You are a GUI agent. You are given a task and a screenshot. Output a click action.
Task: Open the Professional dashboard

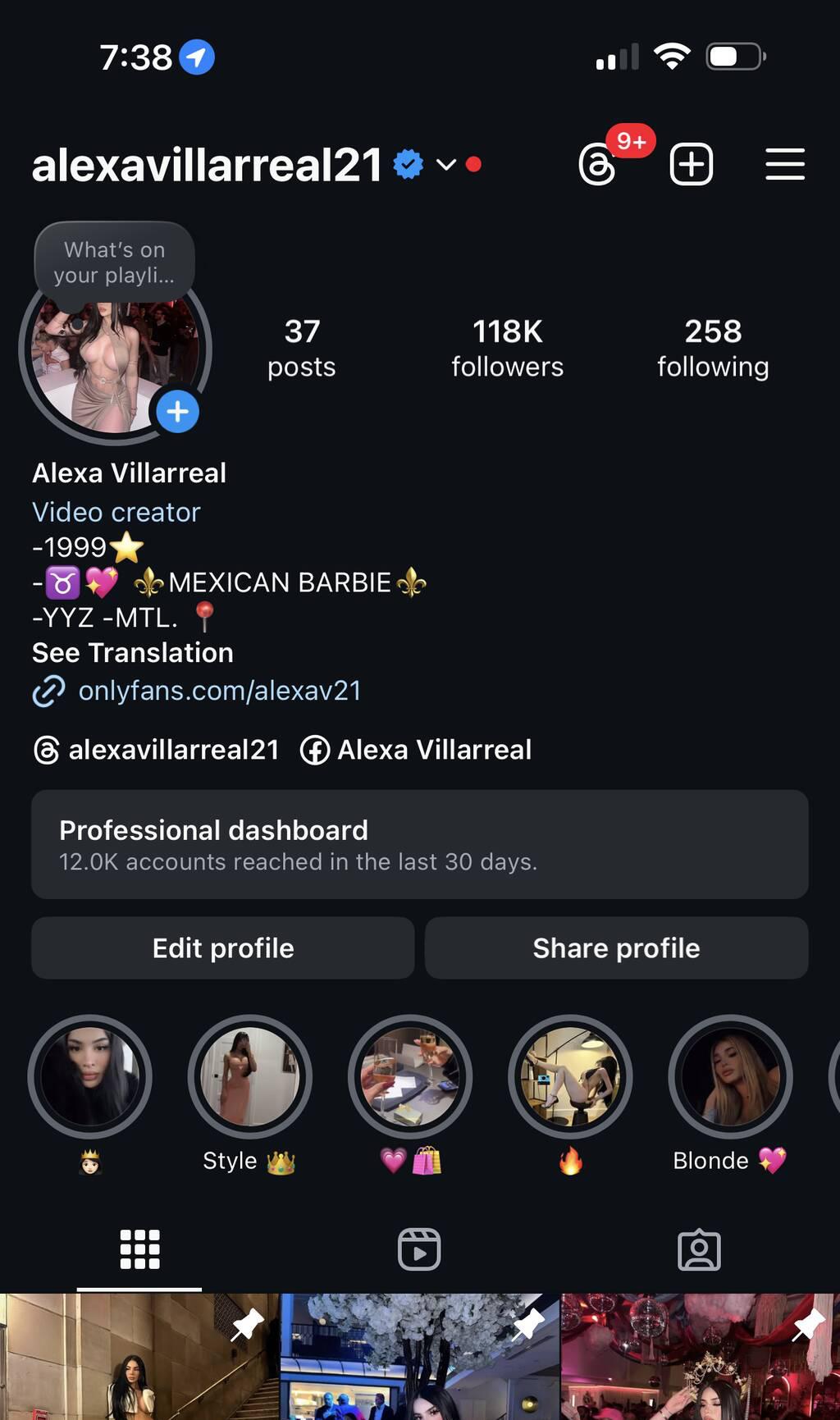(x=419, y=844)
